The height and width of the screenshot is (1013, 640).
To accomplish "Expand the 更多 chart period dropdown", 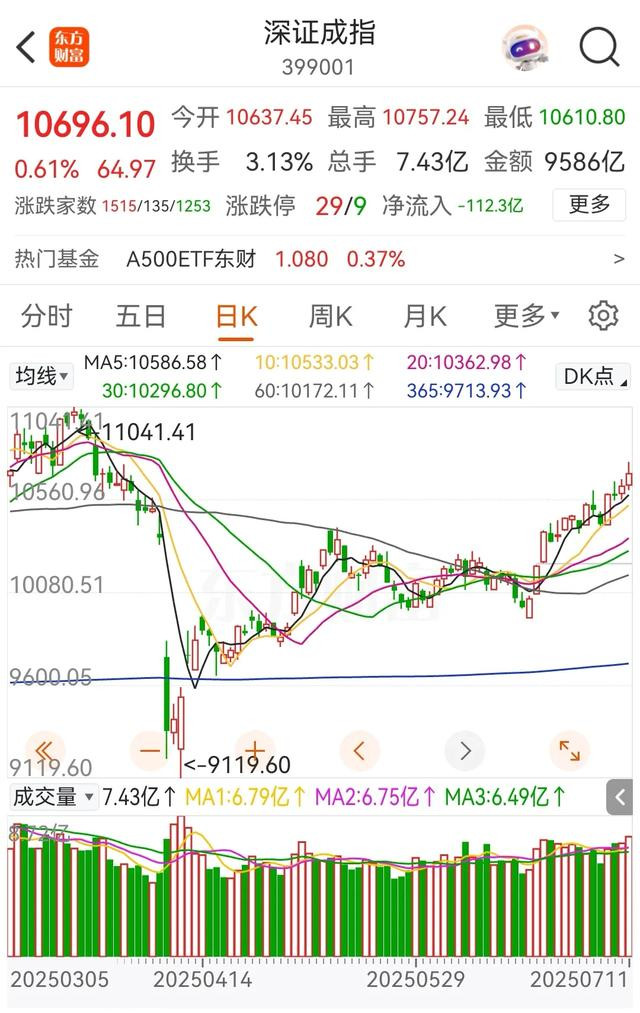I will (x=526, y=317).
